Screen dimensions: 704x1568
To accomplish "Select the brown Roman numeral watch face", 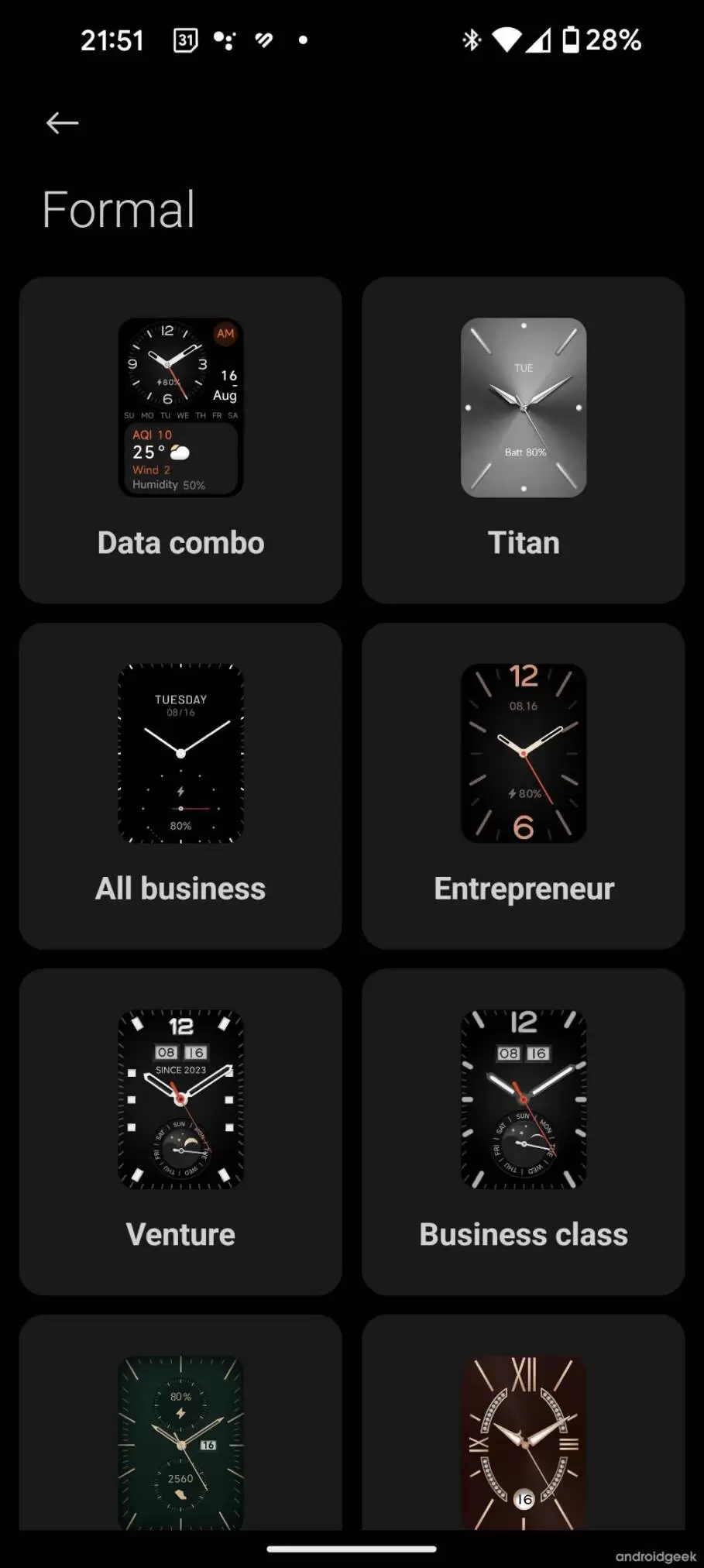I will (523, 1441).
